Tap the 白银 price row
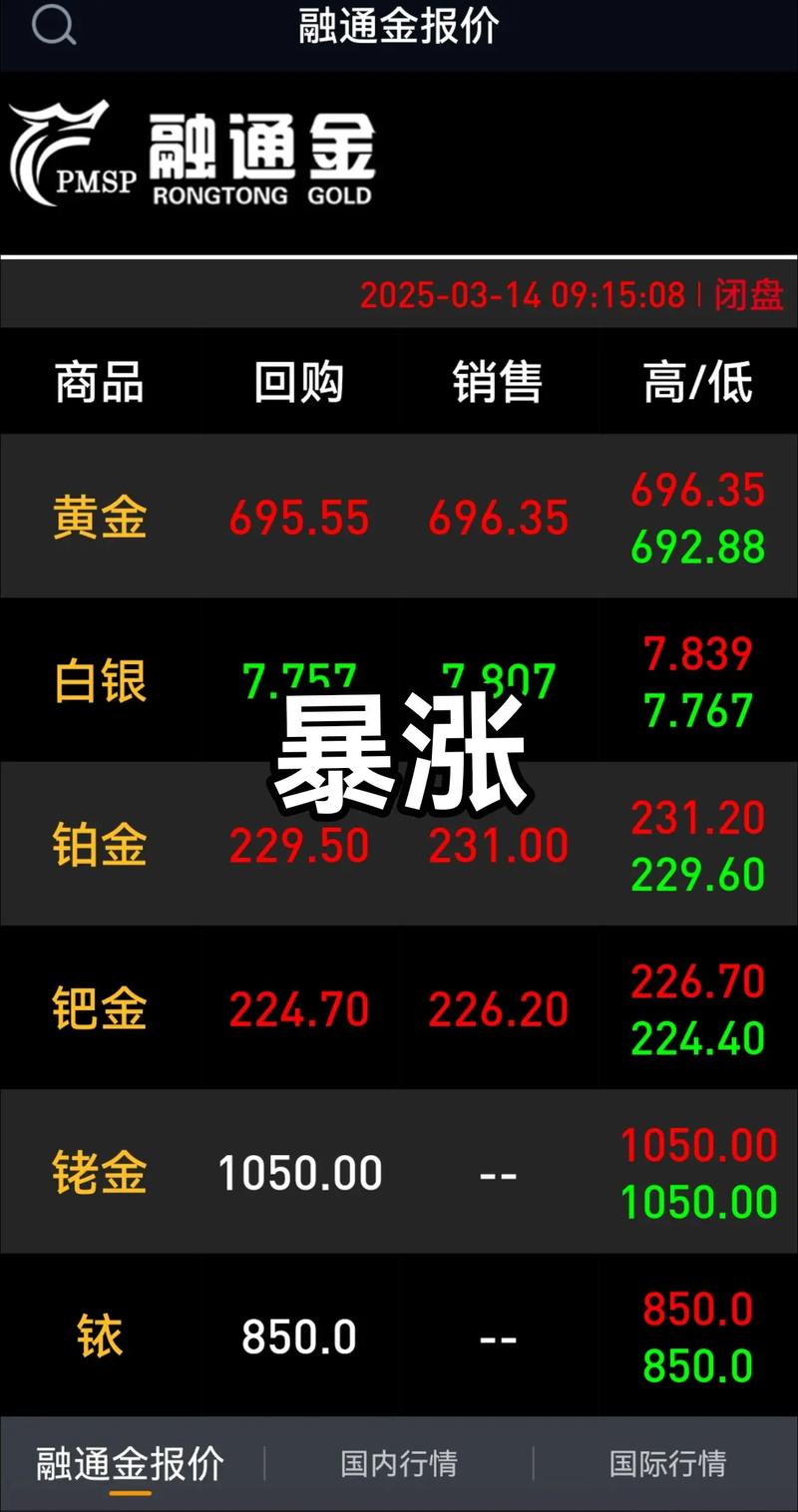The image size is (798, 1512). pos(99,681)
